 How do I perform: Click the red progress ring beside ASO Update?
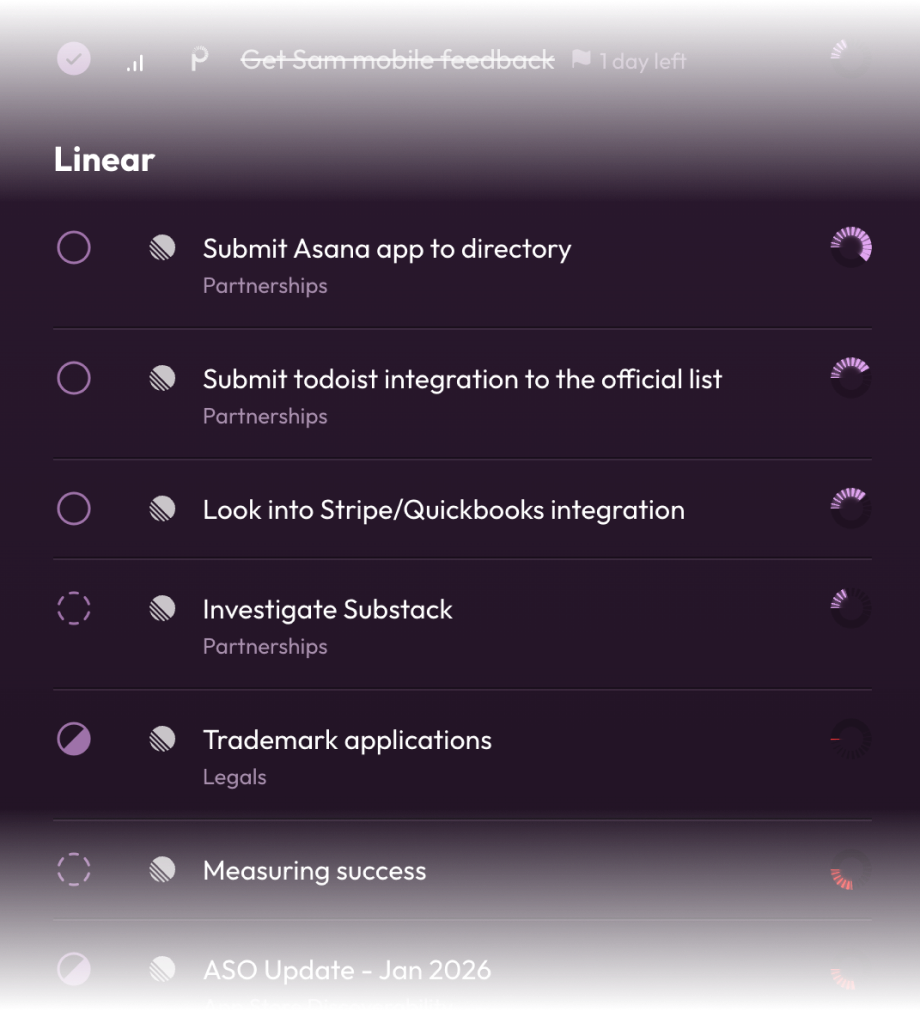849,969
